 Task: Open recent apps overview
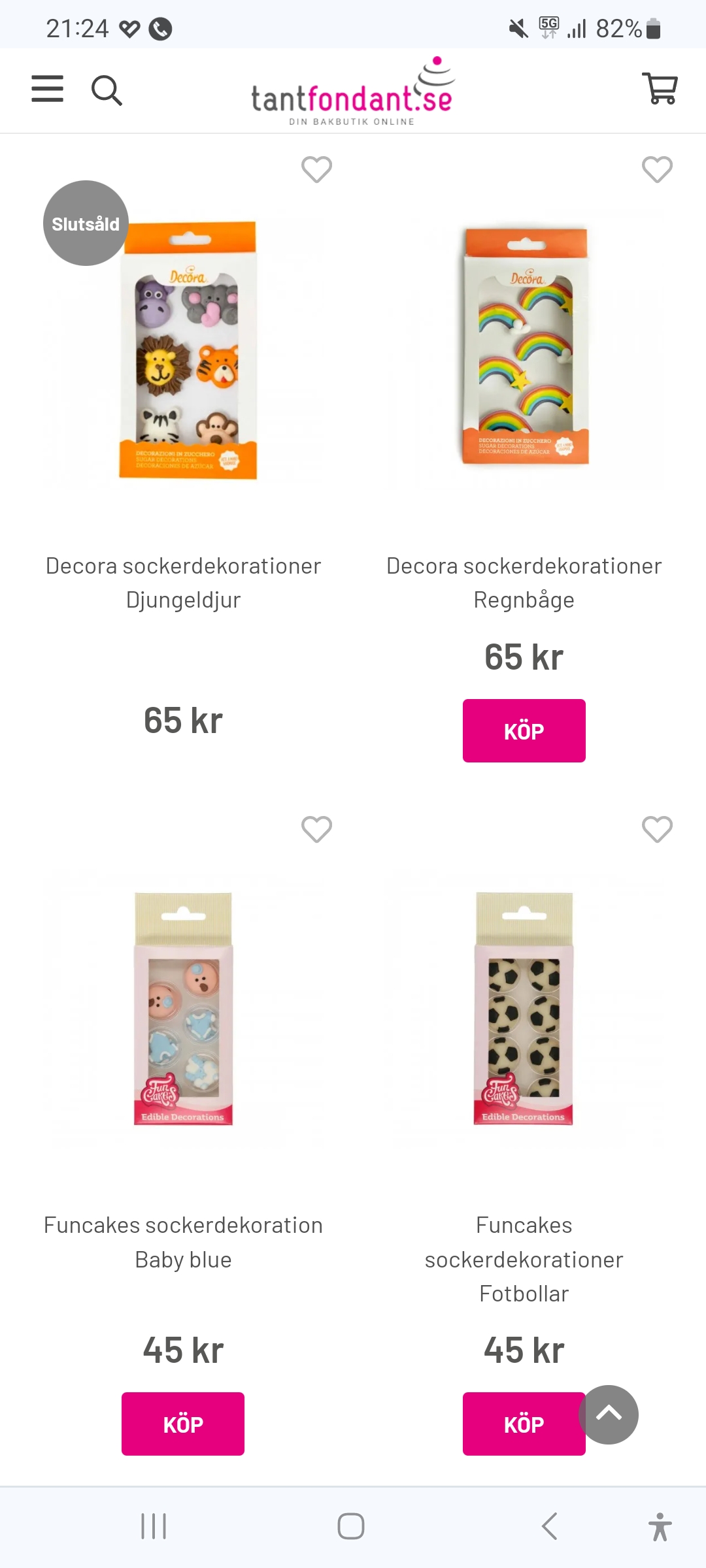tap(154, 1527)
